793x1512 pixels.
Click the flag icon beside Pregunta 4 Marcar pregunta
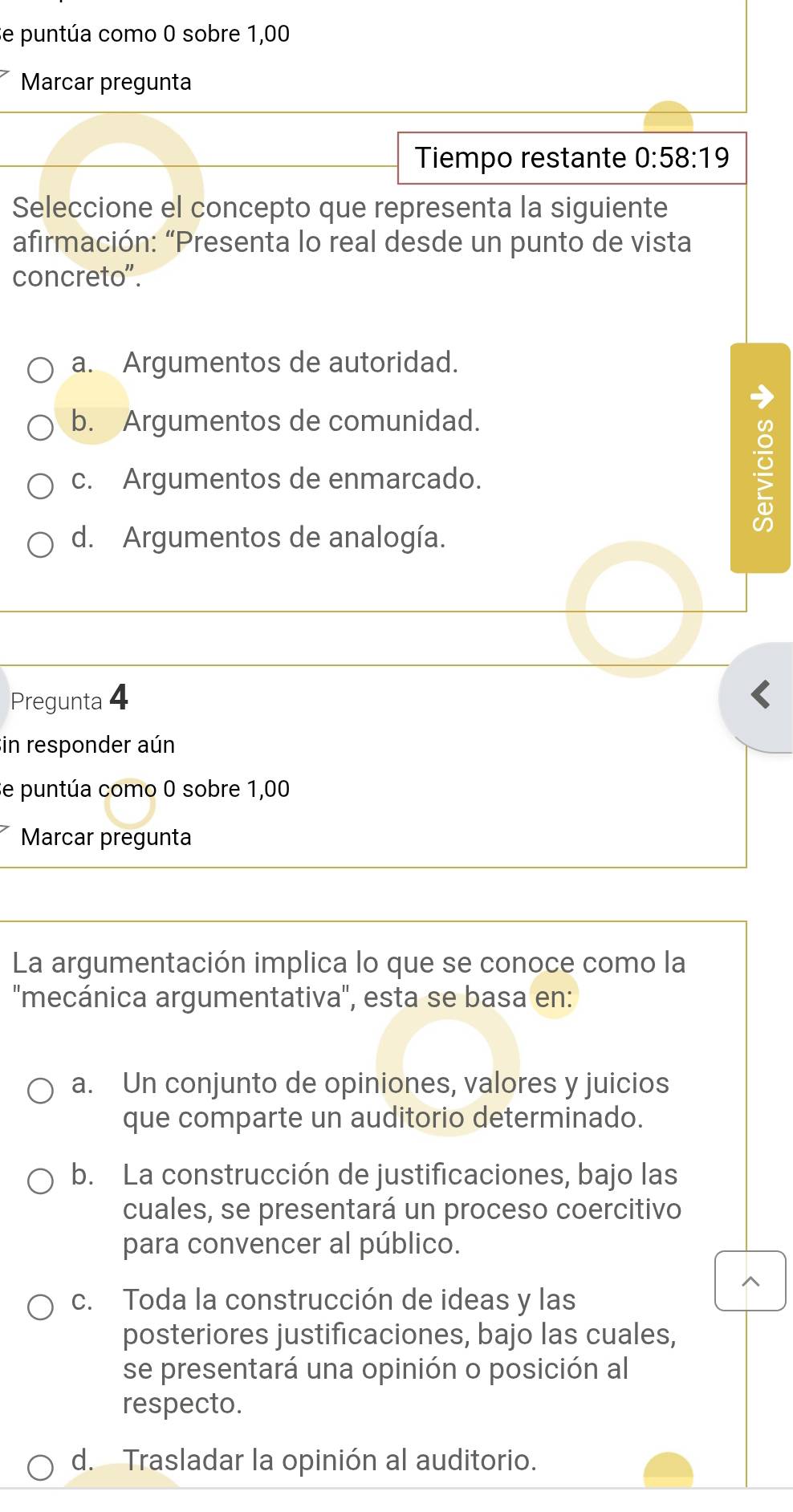click(x=3, y=831)
